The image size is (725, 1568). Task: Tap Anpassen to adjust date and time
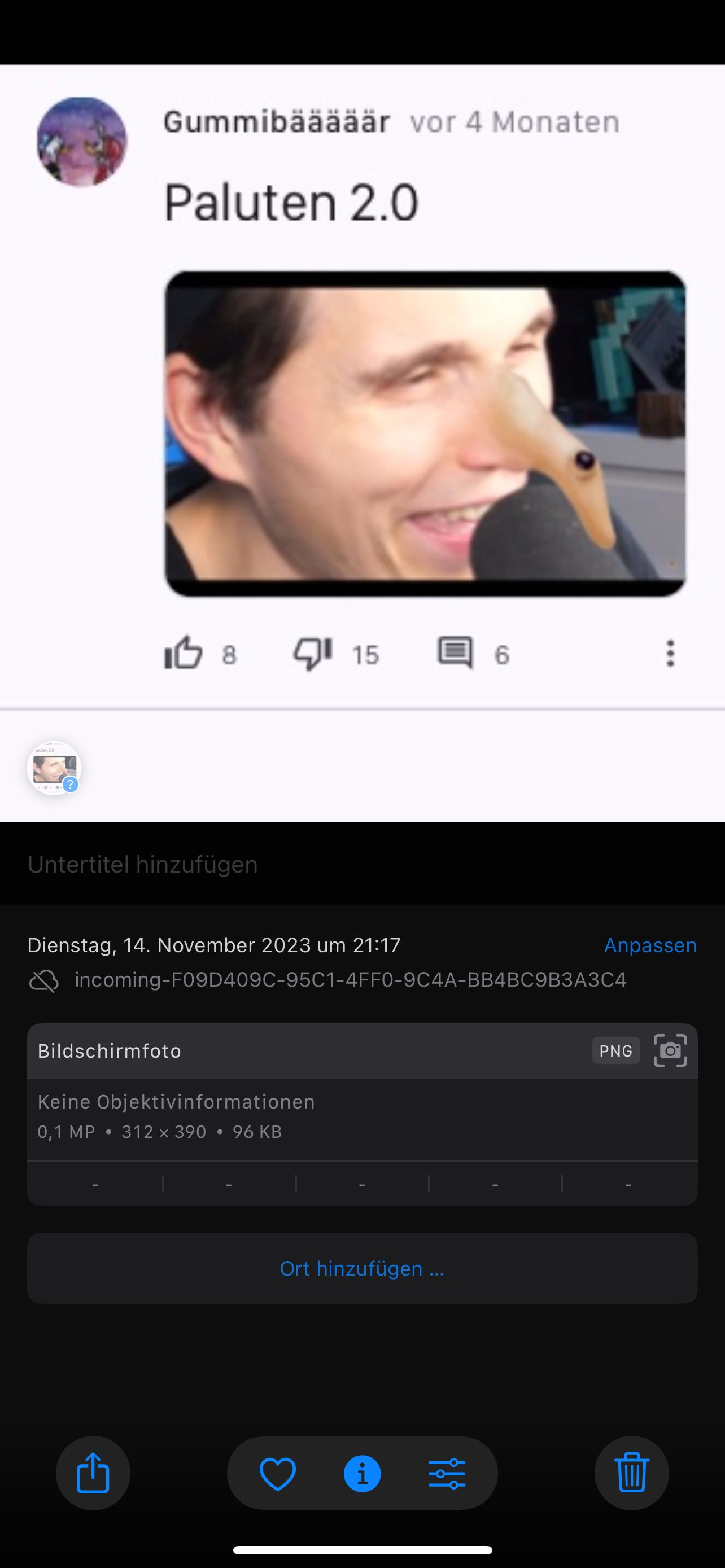(x=649, y=945)
